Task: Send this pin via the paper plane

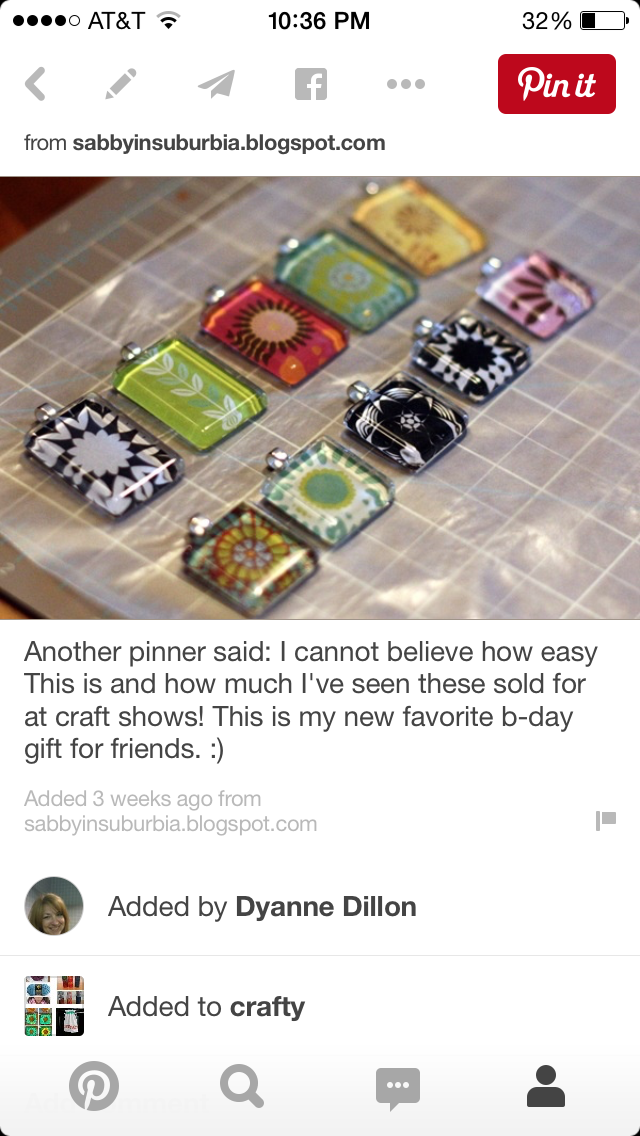Action: pyautogui.click(x=215, y=84)
